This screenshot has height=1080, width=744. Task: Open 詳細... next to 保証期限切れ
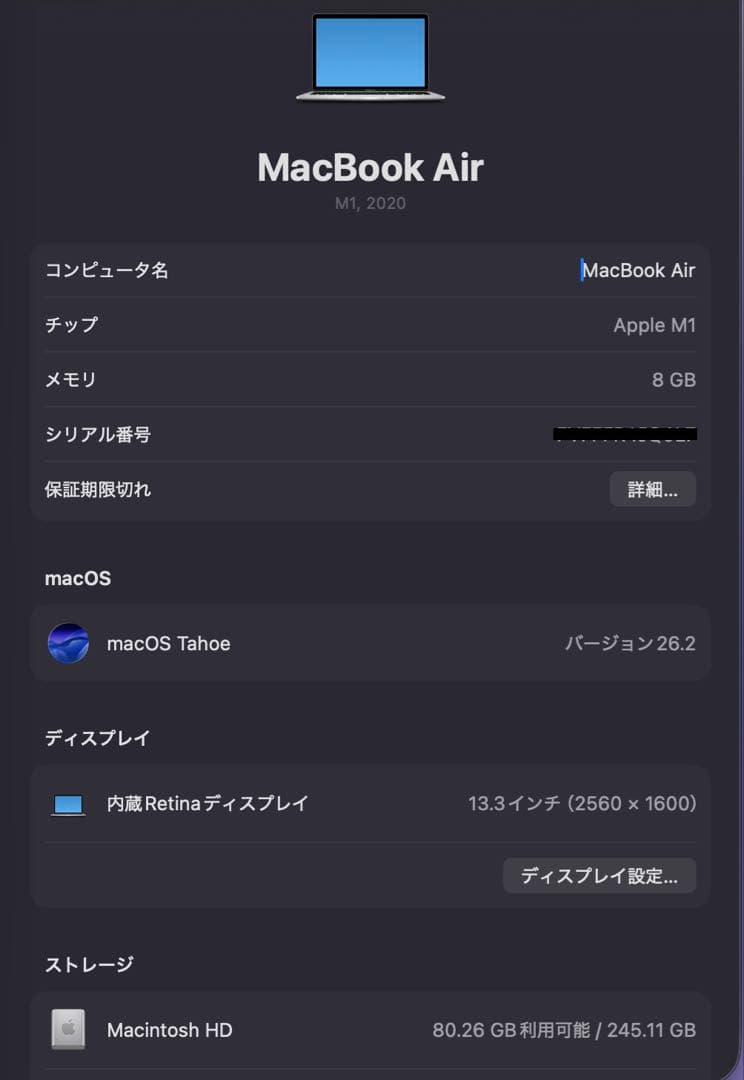click(652, 489)
